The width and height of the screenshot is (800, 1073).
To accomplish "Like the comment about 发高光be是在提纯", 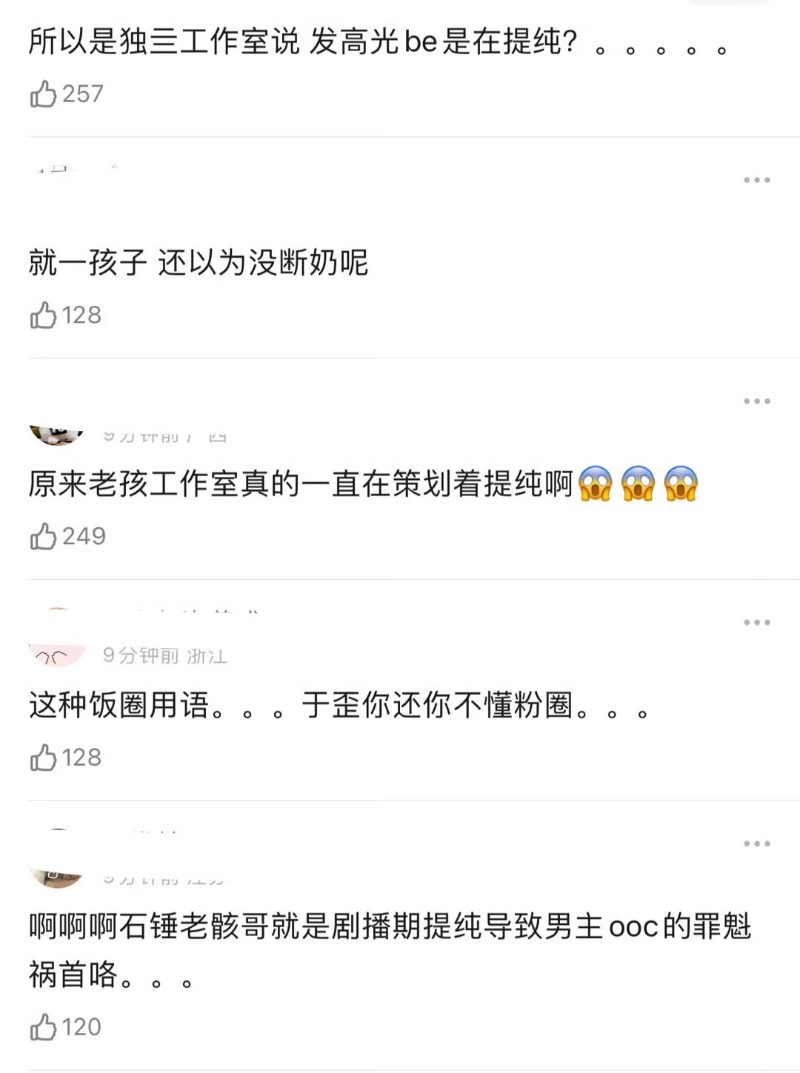I will click(x=44, y=95).
